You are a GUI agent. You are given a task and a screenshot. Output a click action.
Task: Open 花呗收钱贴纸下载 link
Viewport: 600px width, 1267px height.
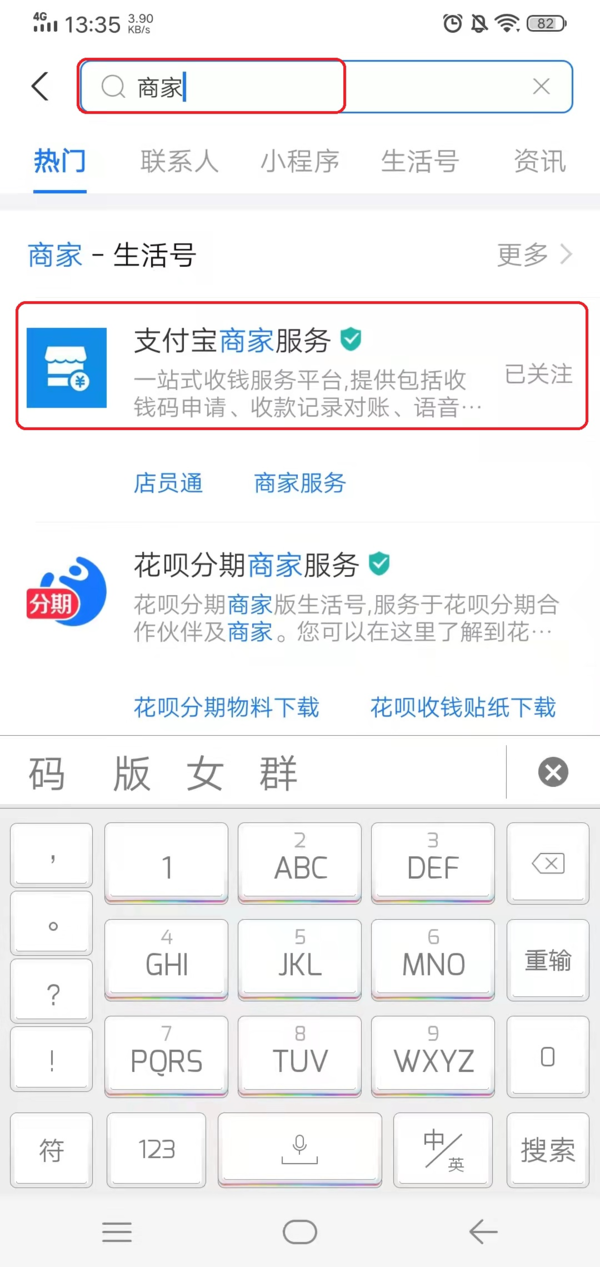point(462,708)
